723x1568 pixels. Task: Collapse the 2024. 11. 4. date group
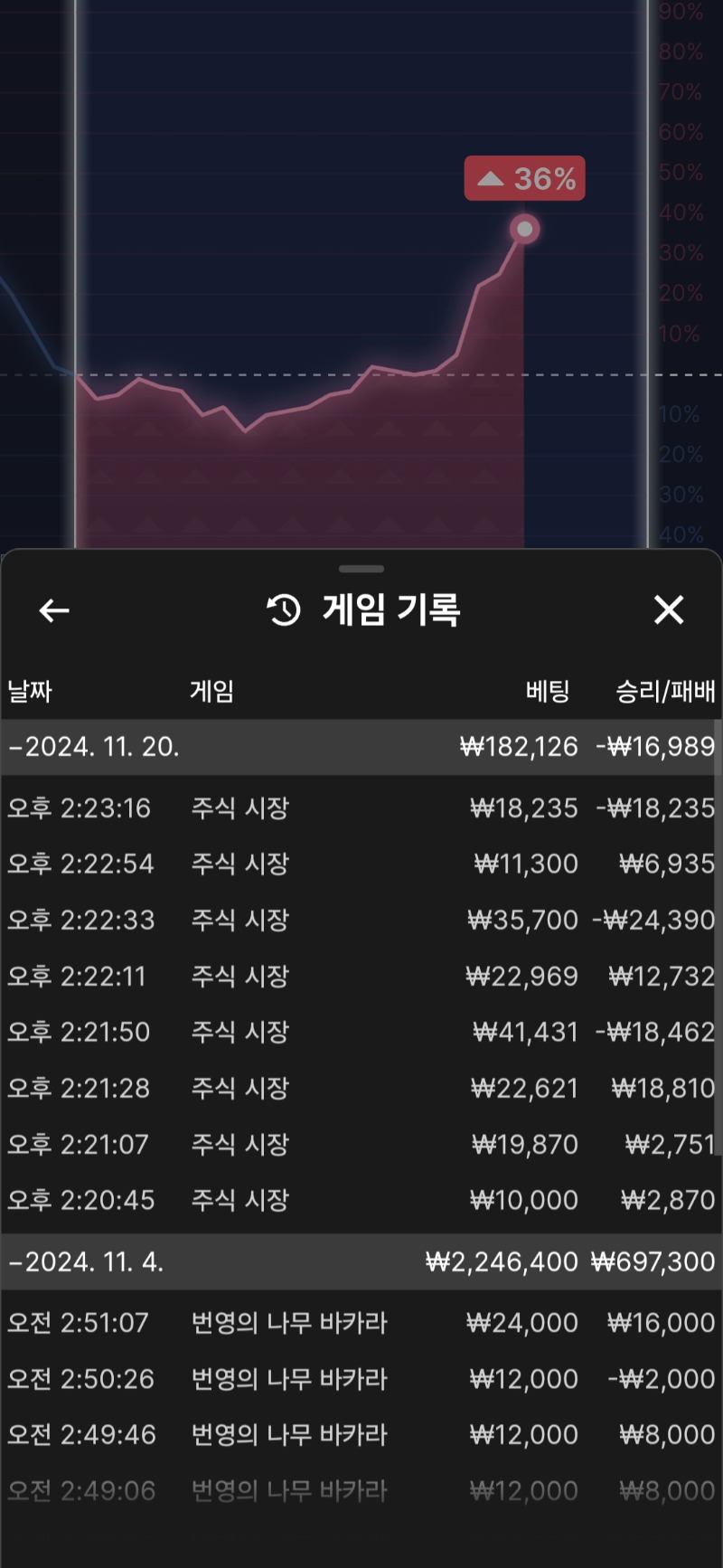(361, 1261)
